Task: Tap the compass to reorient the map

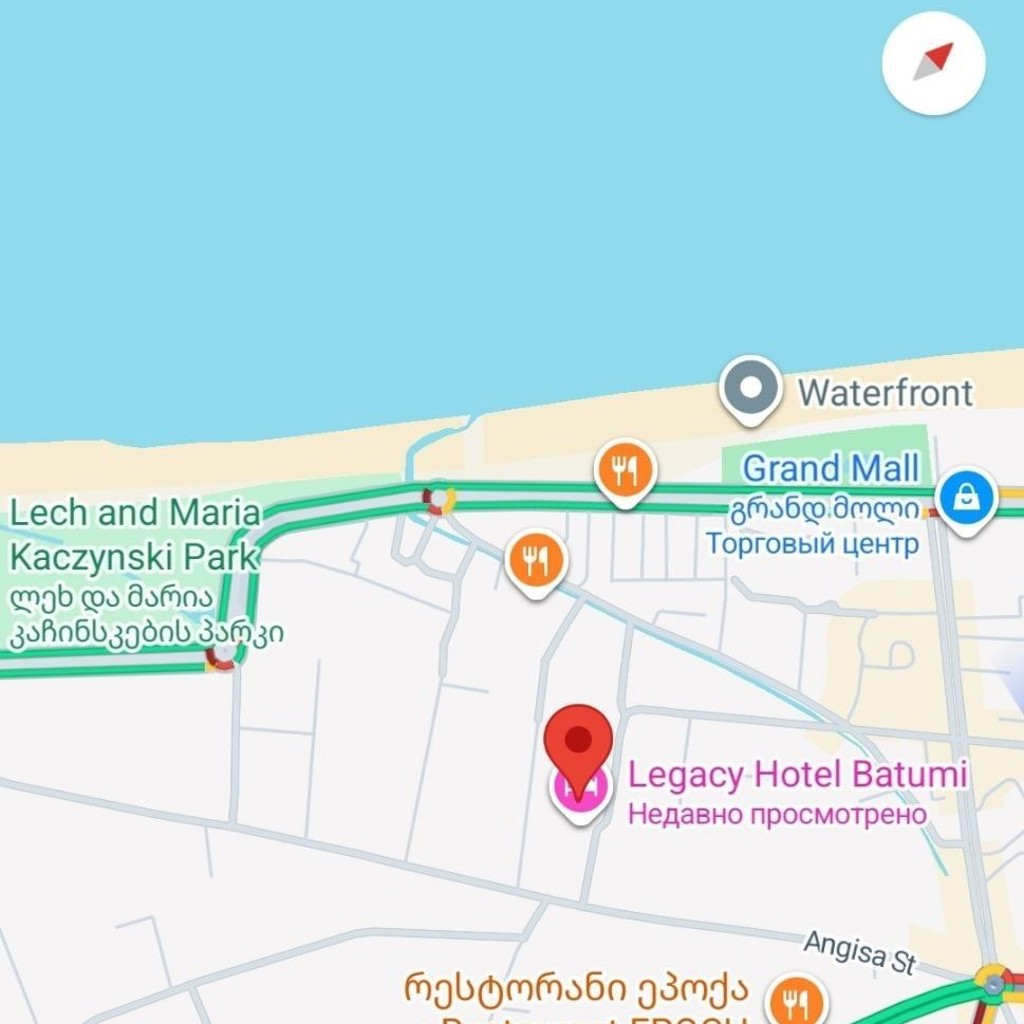Action: tap(933, 63)
